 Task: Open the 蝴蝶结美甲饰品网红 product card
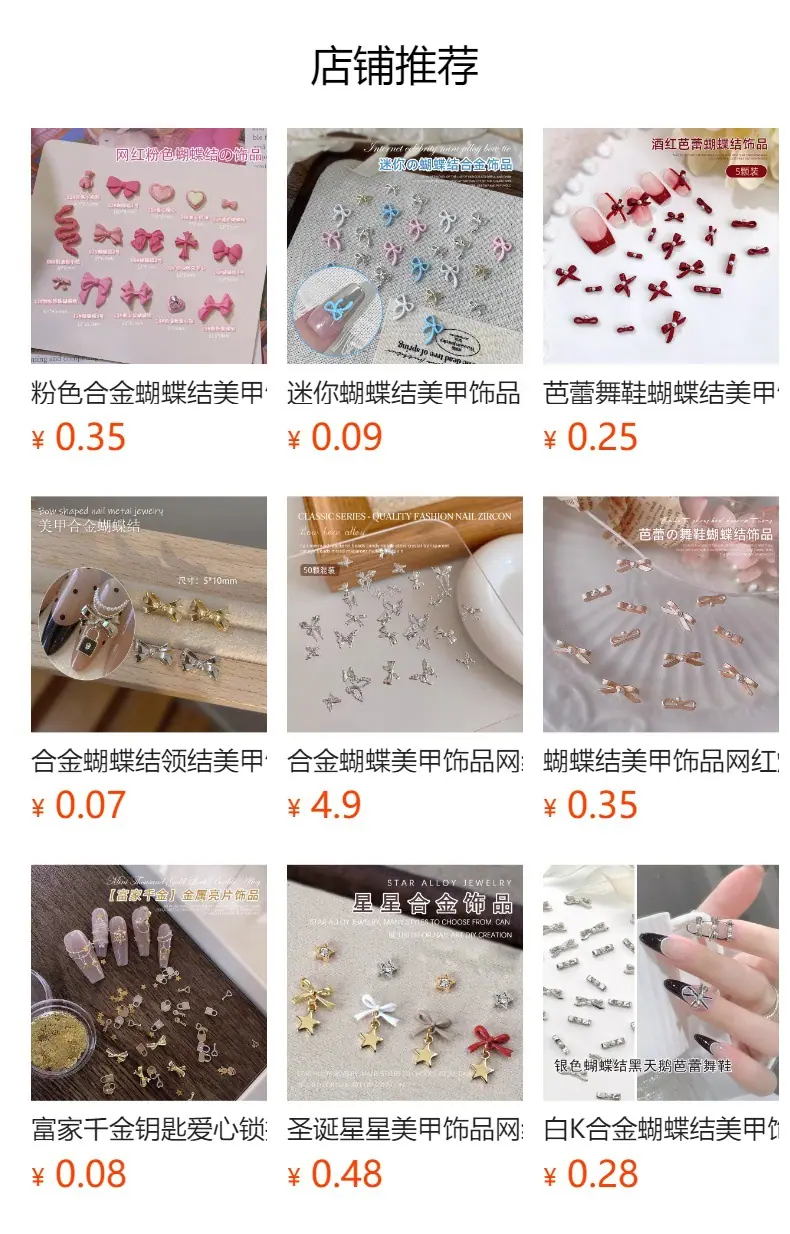pos(661,661)
